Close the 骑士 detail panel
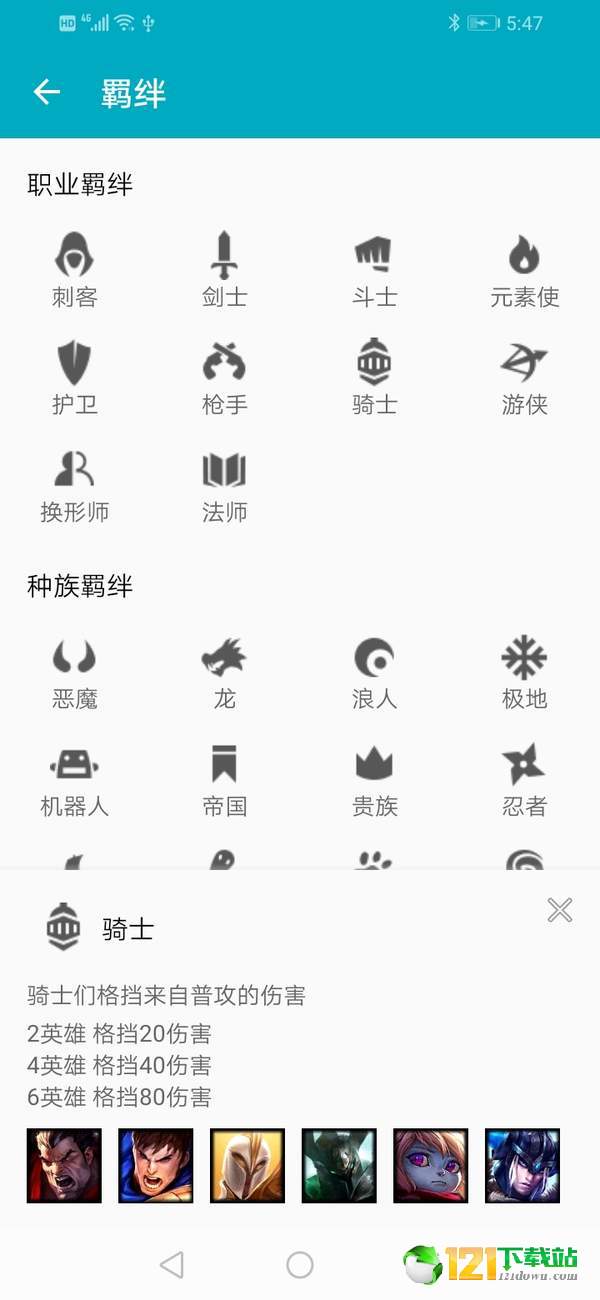The height and width of the screenshot is (1300, 600). click(x=560, y=910)
